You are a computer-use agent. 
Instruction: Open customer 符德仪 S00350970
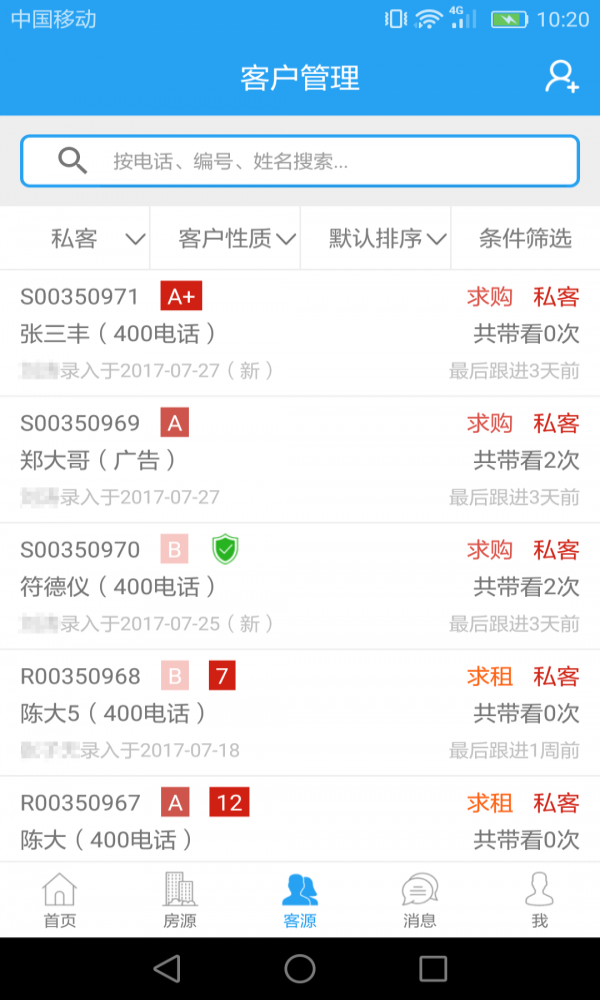[300, 586]
